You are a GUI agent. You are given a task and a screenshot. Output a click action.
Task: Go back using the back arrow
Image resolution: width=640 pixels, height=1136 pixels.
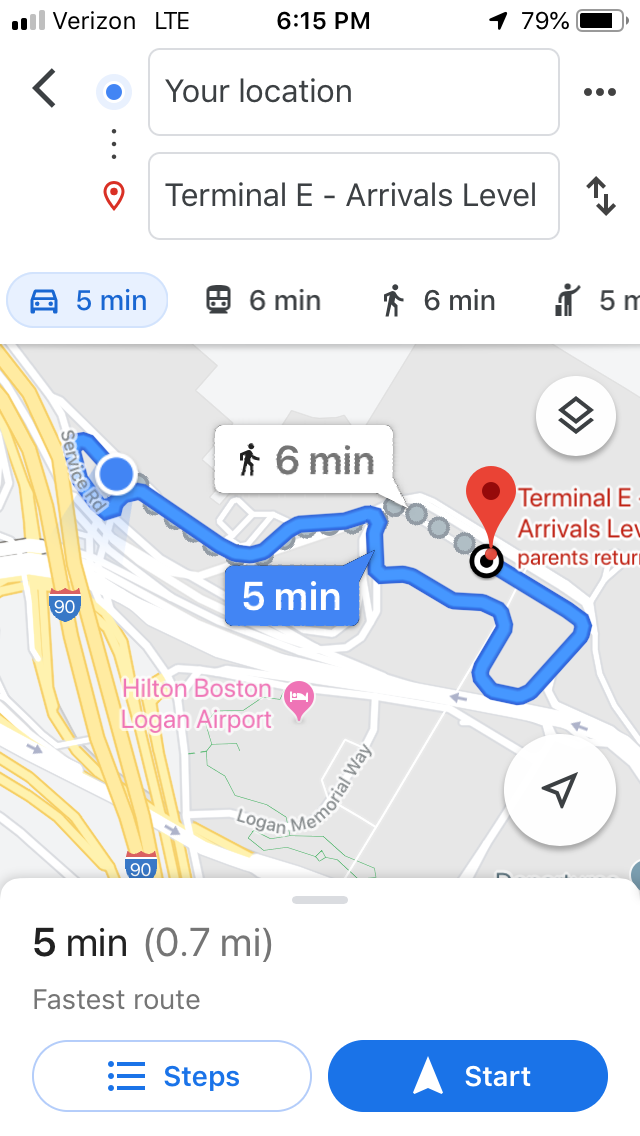(x=45, y=89)
